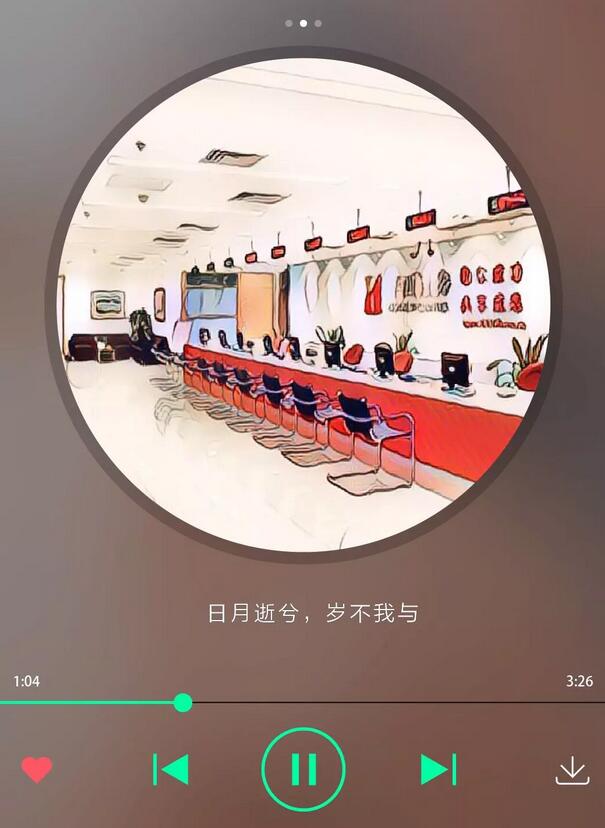Tap the page indicator dots
Viewport: 605px width, 828px height.
coord(303,22)
